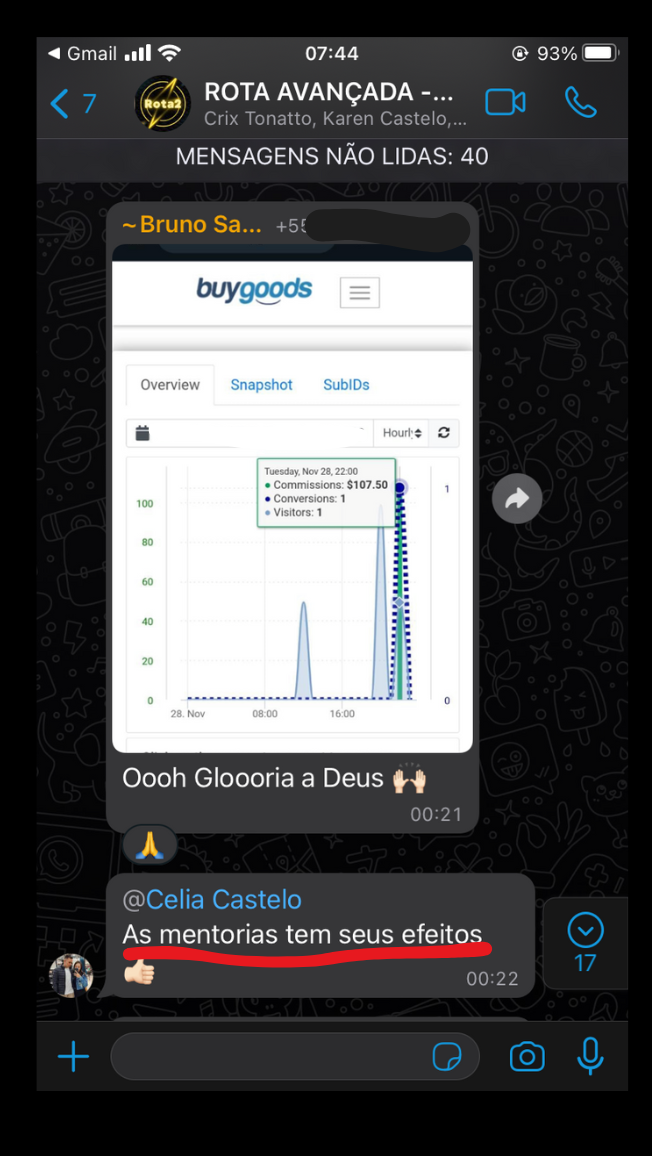Open the @Celia Castelo mention
Screen dimensions: 652x1156
pos(212,899)
